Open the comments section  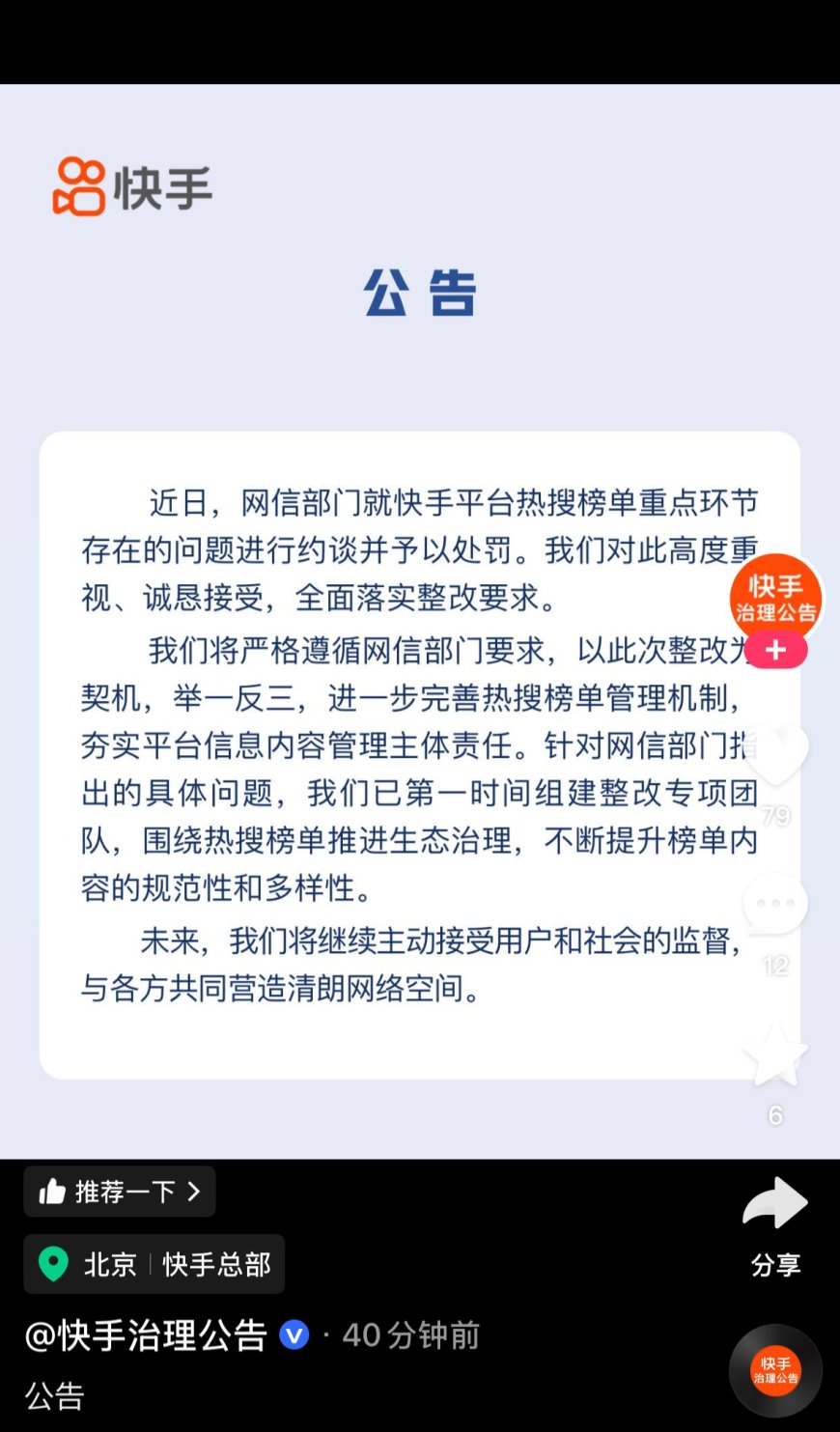tap(775, 905)
